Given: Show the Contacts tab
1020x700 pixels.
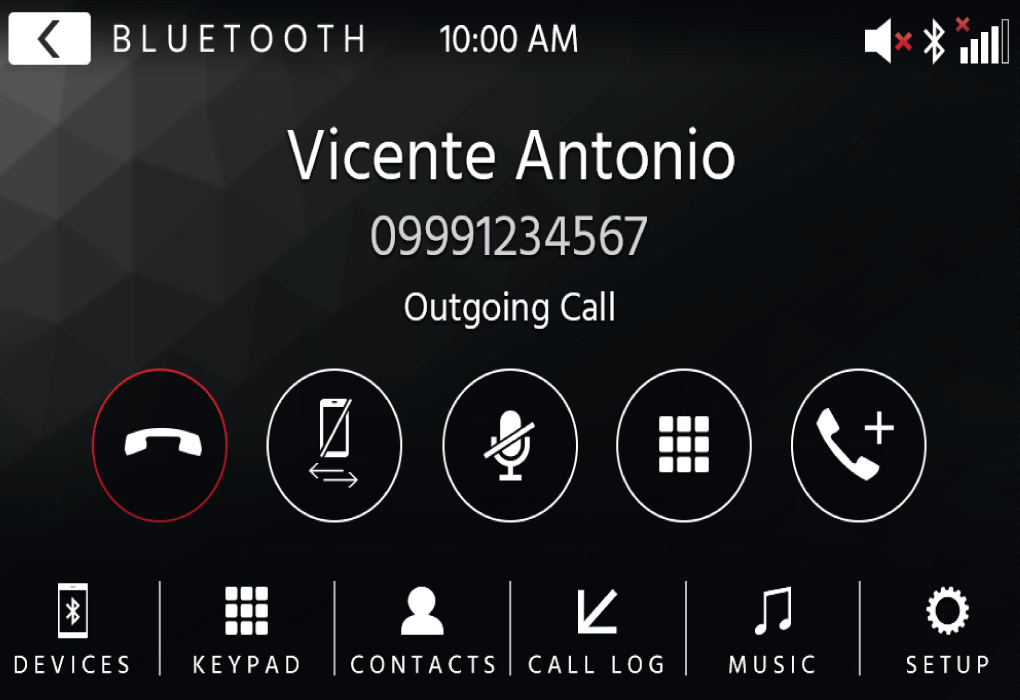Looking at the screenshot, I should (422, 628).
